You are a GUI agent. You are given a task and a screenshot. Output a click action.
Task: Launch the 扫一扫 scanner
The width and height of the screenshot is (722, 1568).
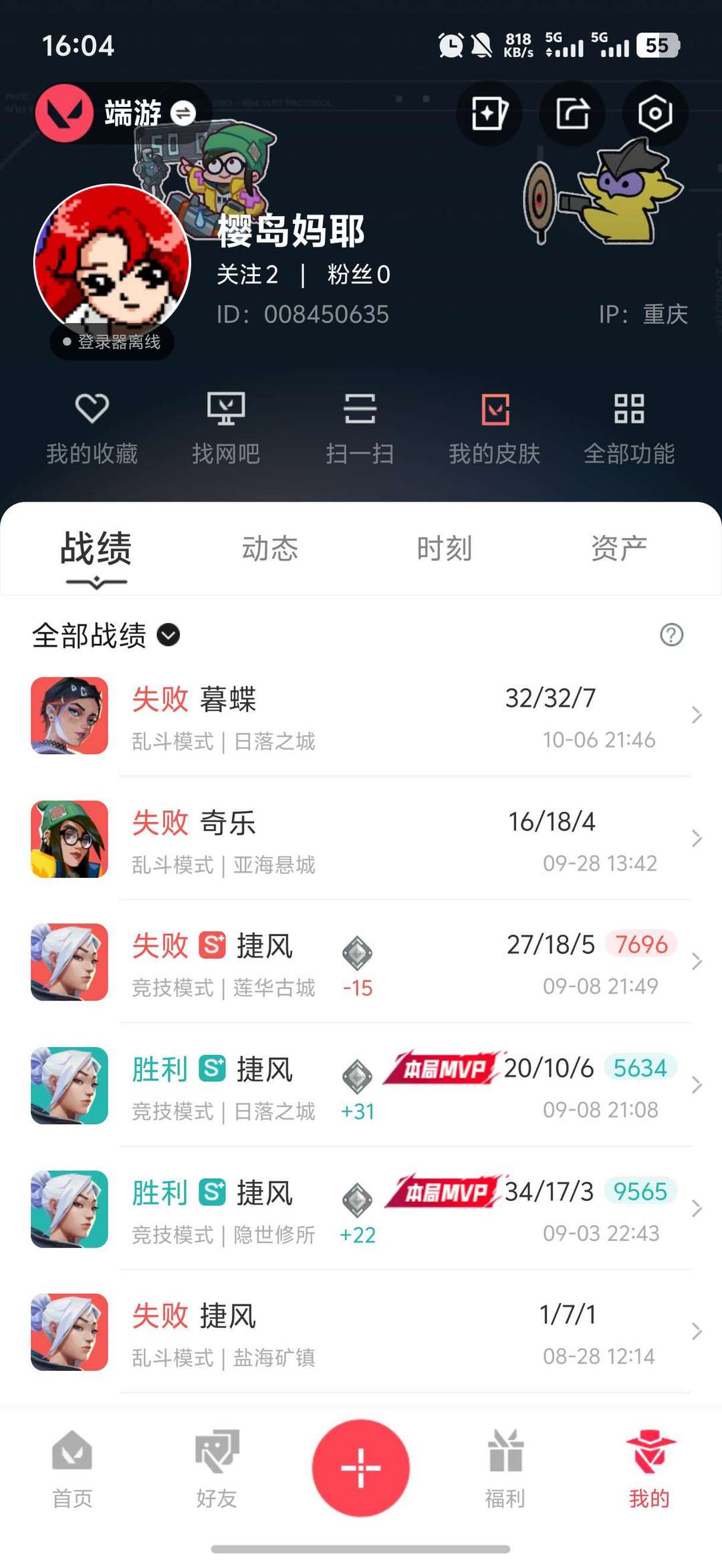[x=360, y=427]
